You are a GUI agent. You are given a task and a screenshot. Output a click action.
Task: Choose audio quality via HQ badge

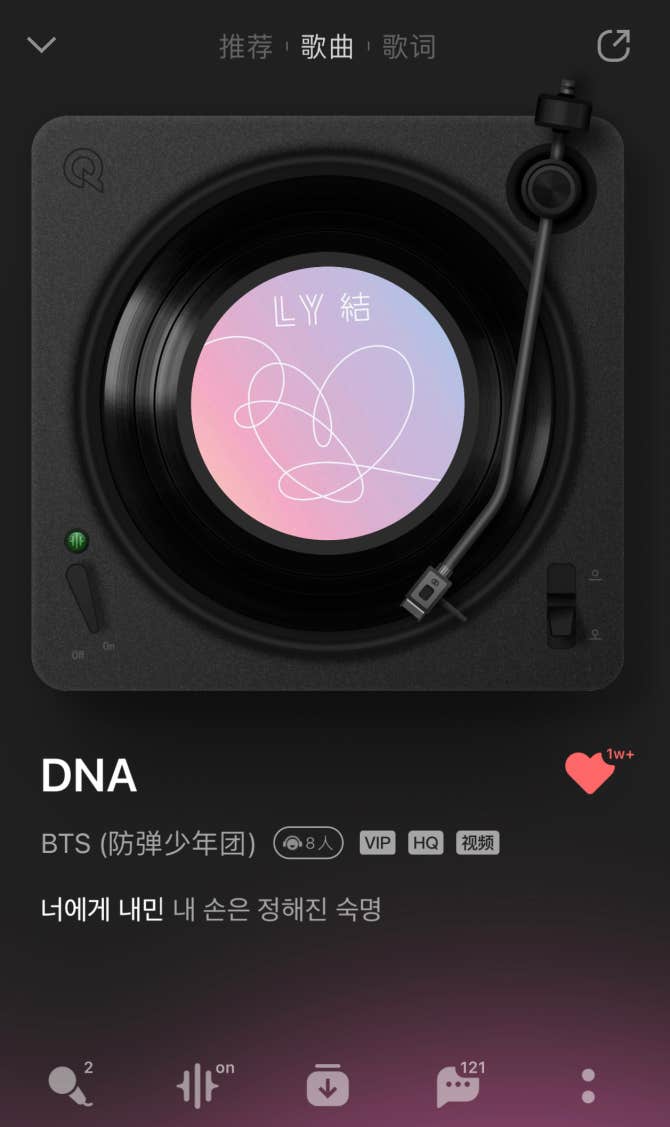[x=425, y=843]
